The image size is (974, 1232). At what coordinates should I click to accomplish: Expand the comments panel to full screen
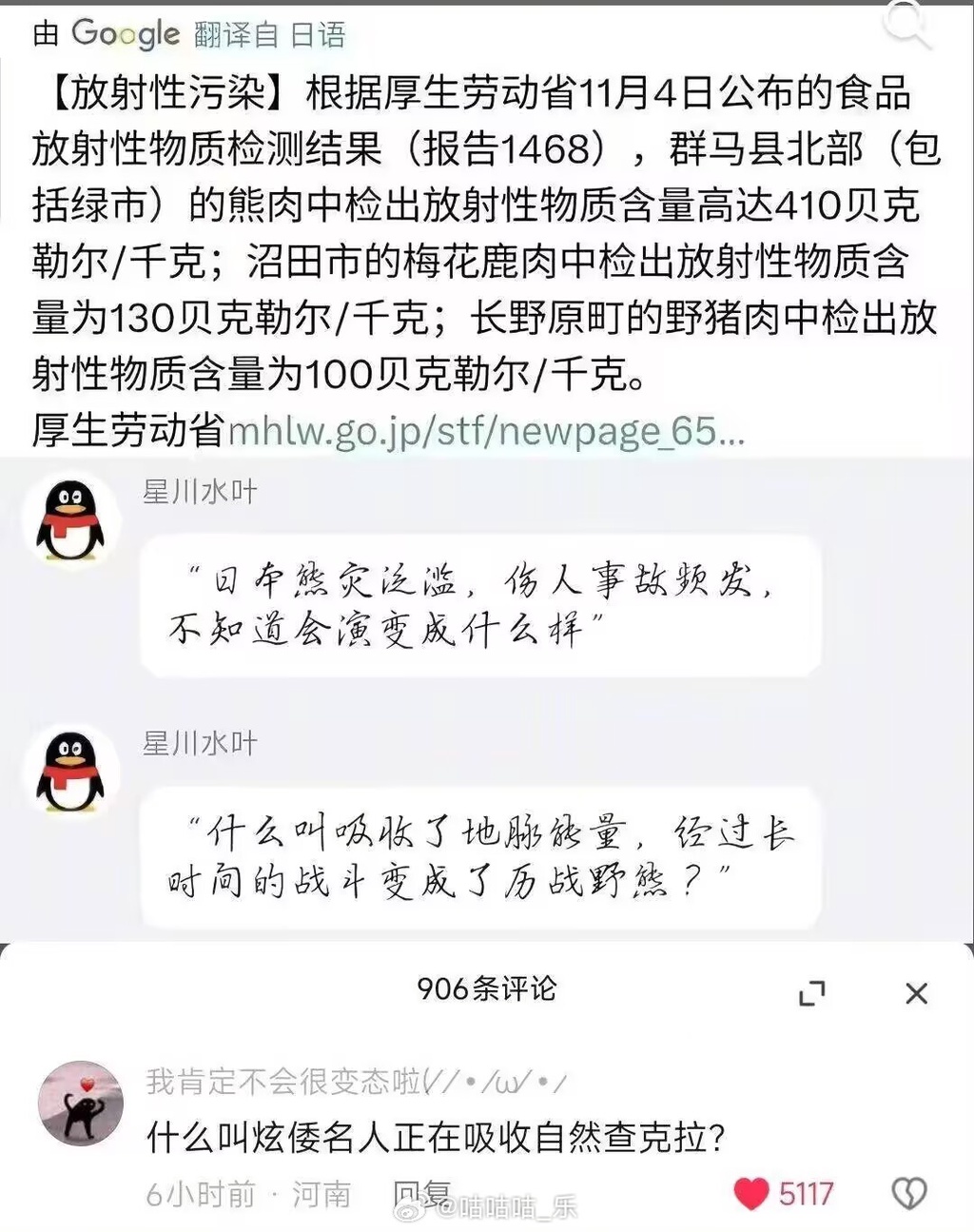click(811, 994)
